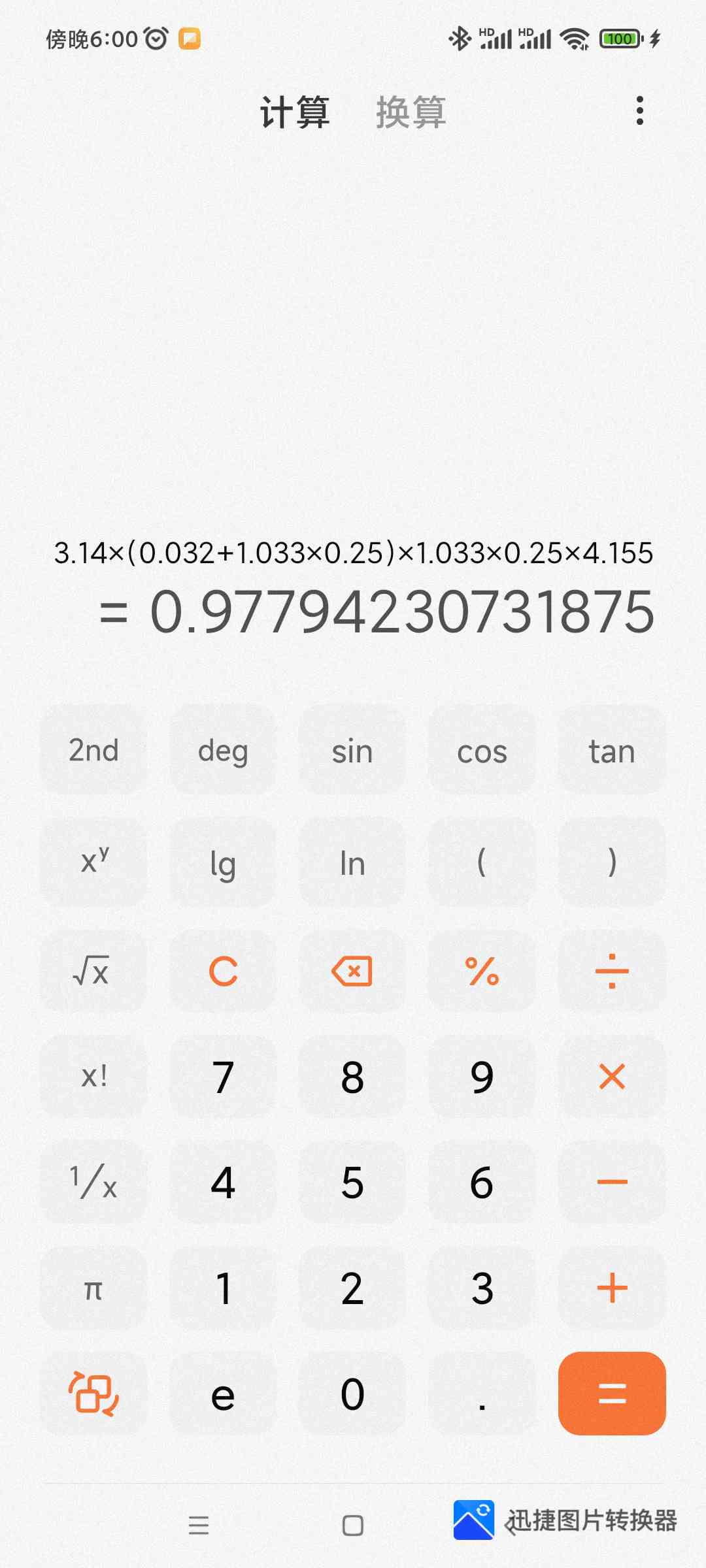Collapse the scientific keypad with the orange switch icon
This screenshot has width=706, height=1568.
[93, 1394]
